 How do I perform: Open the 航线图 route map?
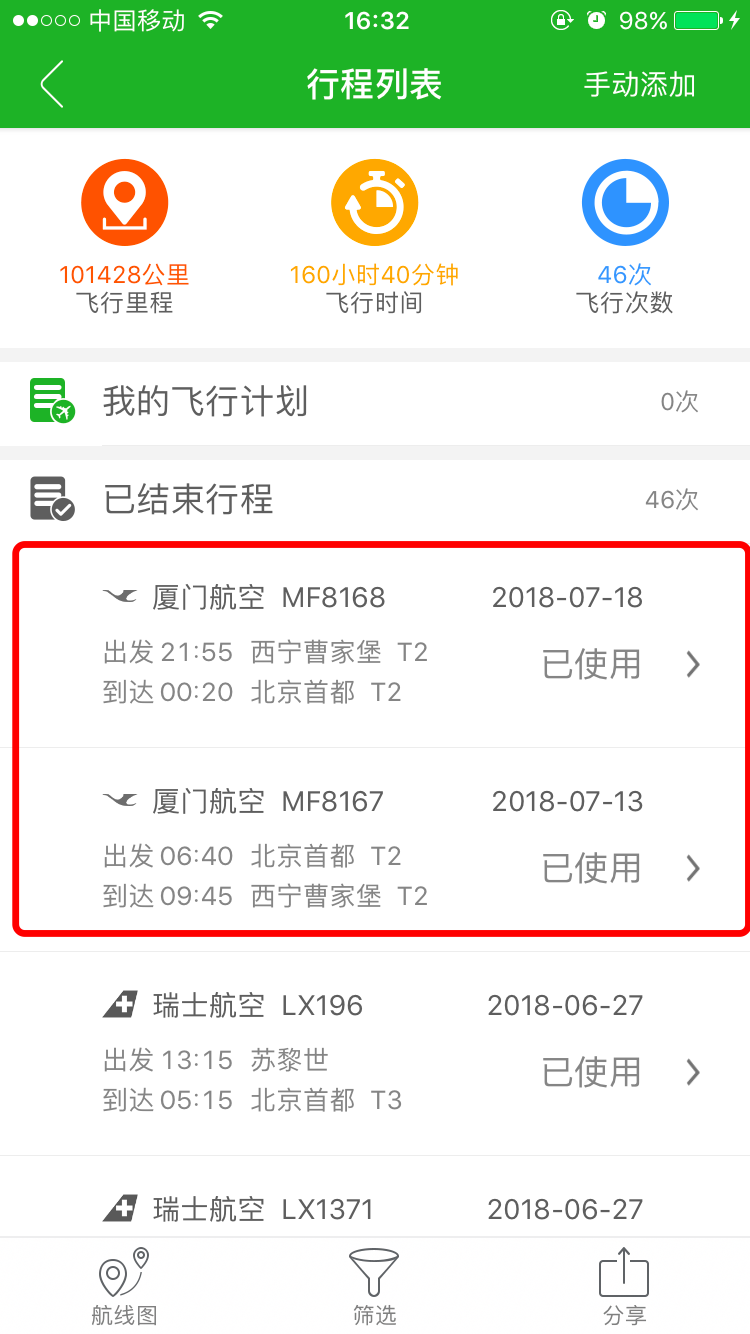tap(125, 1287)
